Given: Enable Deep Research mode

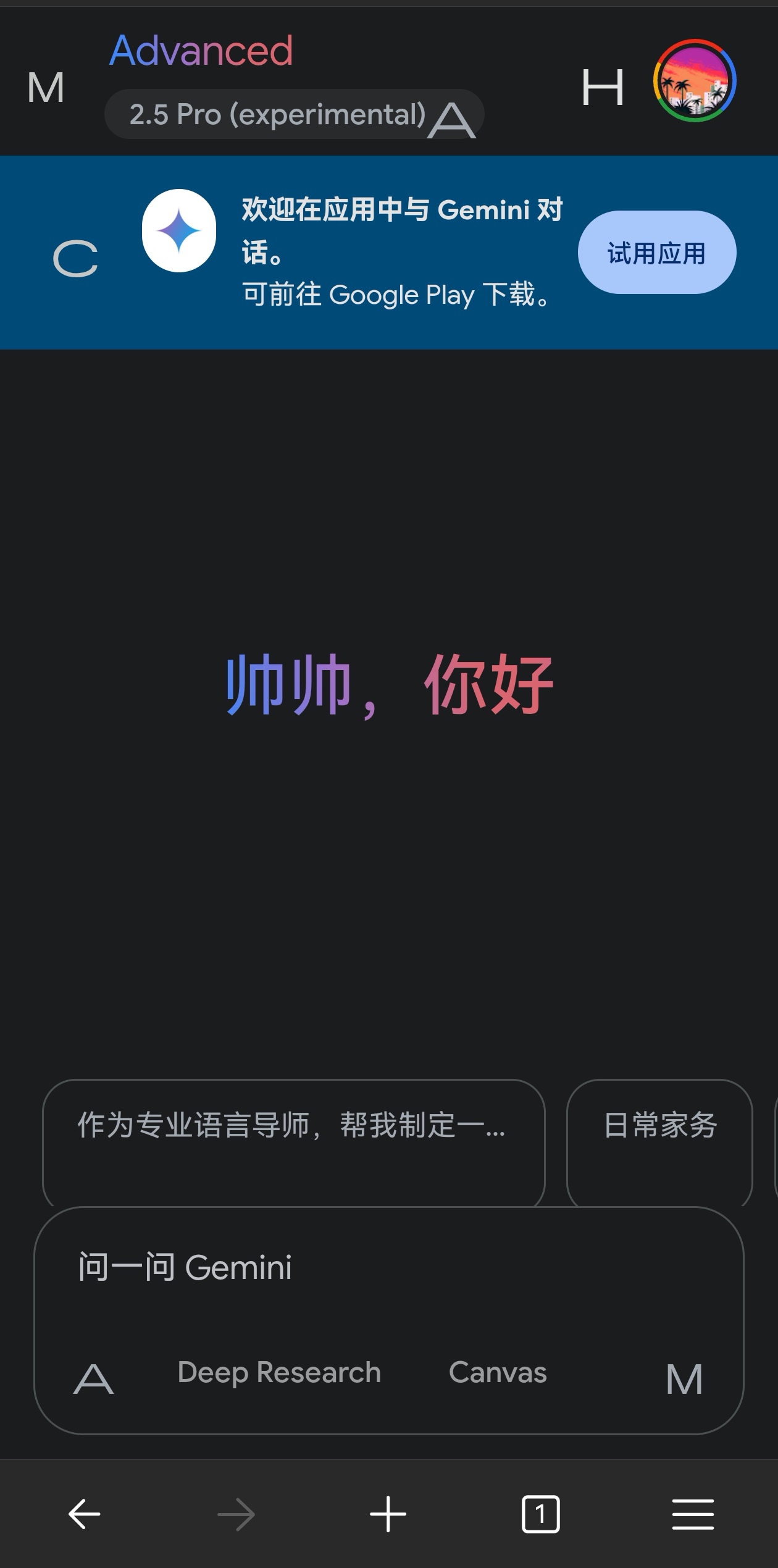Looking at the screenshot, I should point(279,1372).
